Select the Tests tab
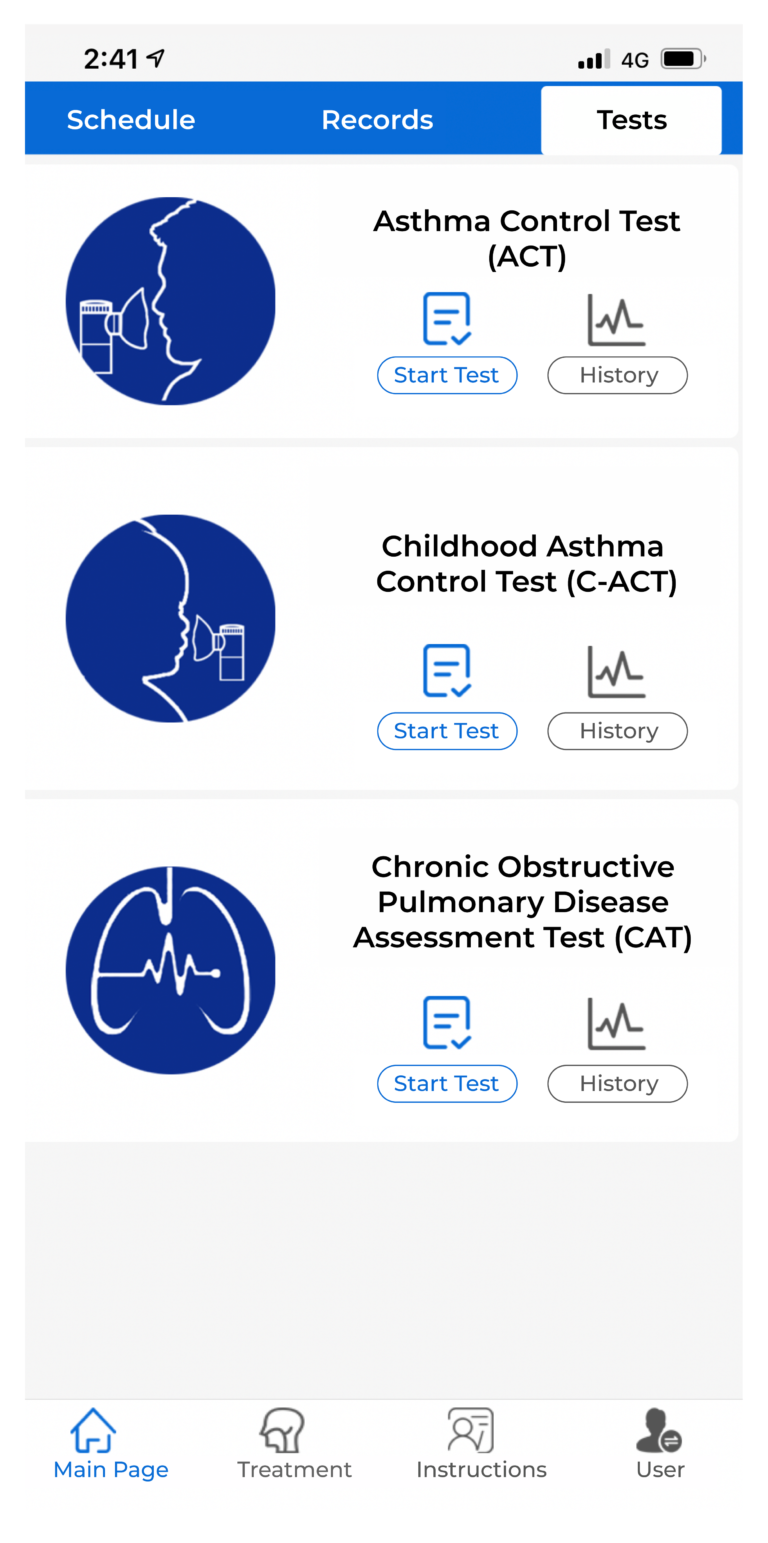The height and width of the screenshot is (1543, 768). 631,120
